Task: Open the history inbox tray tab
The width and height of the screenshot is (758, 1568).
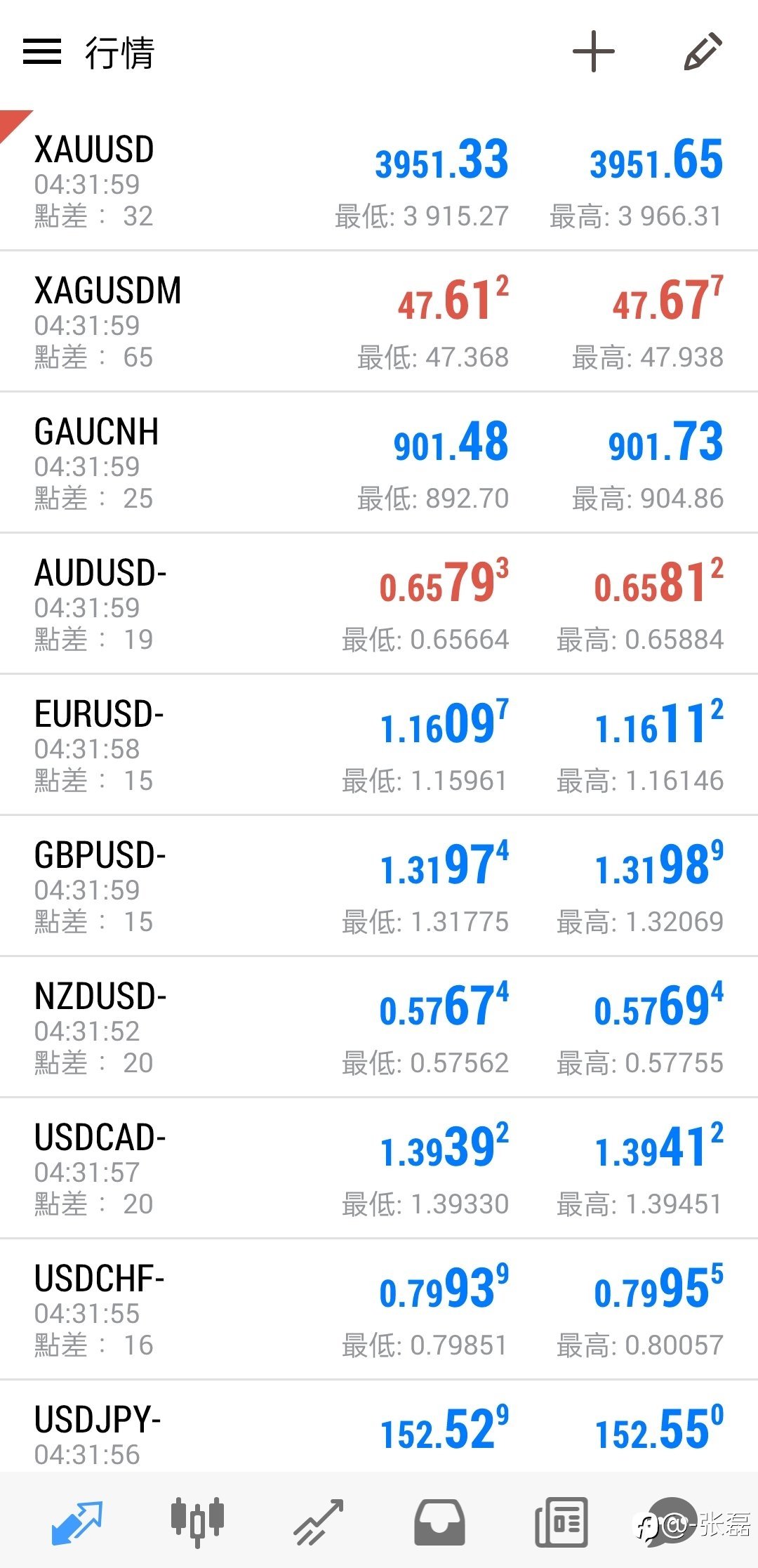Action: (439, 1522)
